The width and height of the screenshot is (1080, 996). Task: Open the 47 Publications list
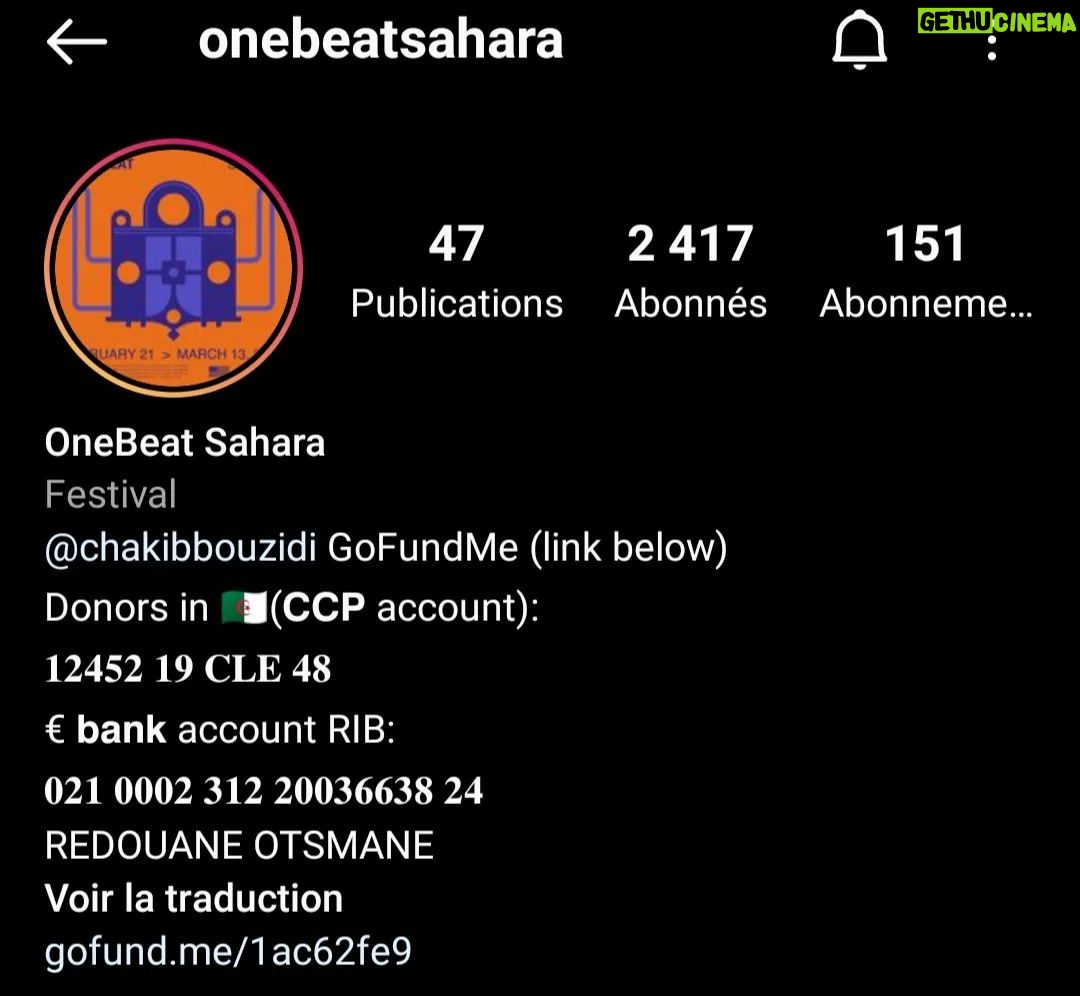(457, 273)
